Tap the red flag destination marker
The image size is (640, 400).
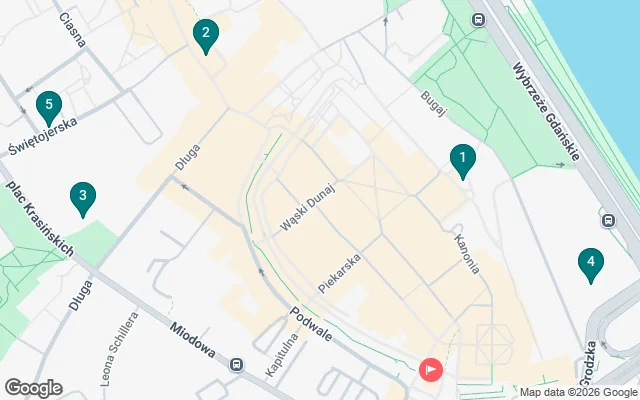click(x=431, y=369)
